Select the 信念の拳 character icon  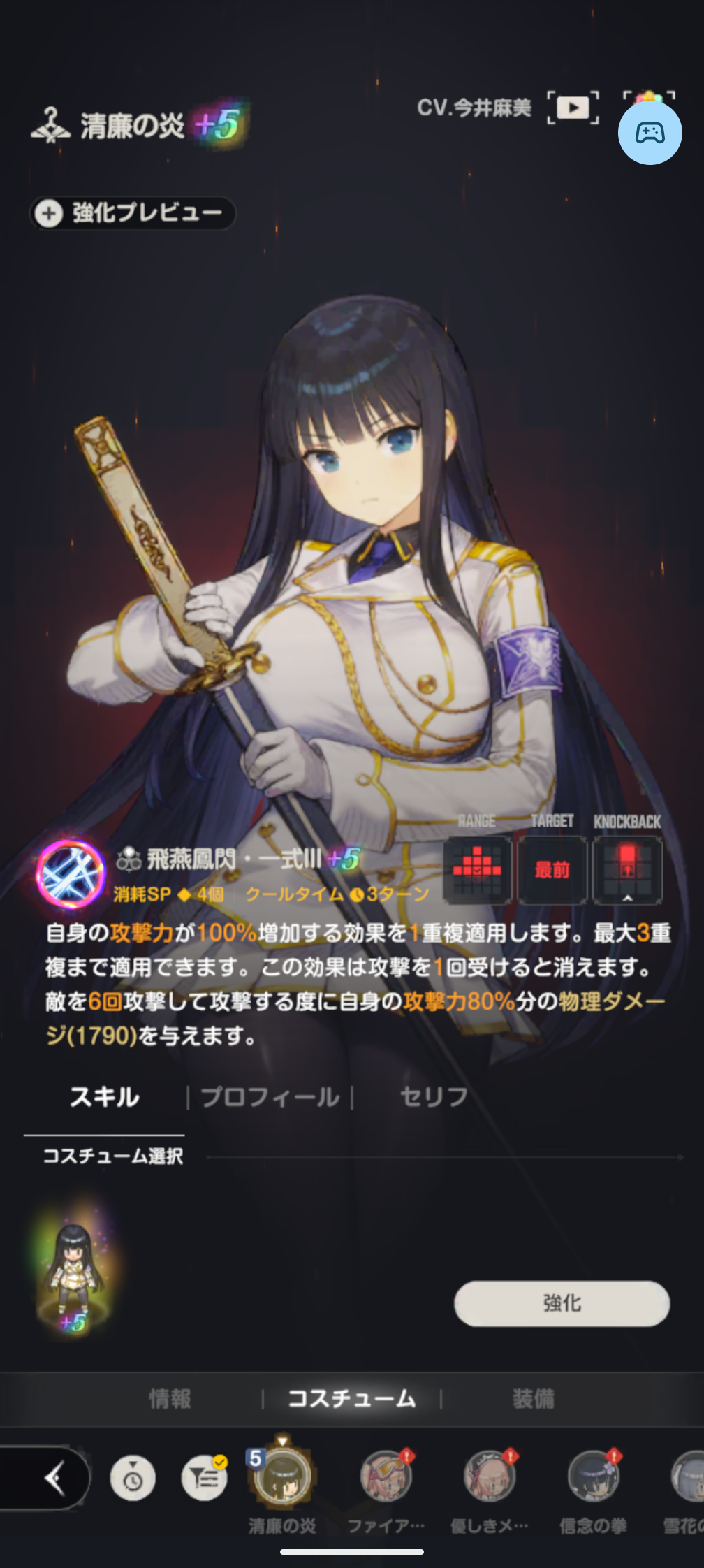pos(592,1478)
